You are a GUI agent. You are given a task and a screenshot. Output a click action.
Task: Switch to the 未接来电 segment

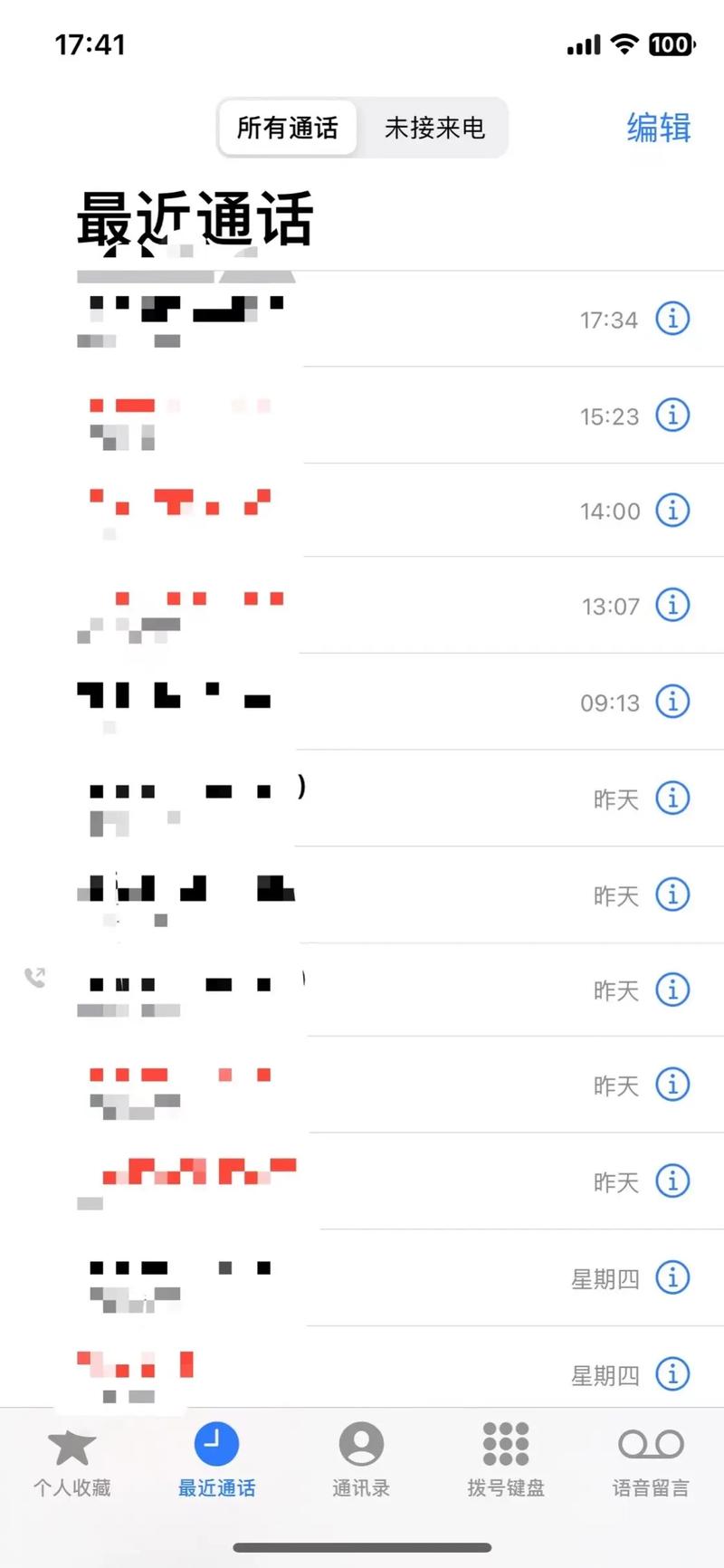click(x=434, y=128)
